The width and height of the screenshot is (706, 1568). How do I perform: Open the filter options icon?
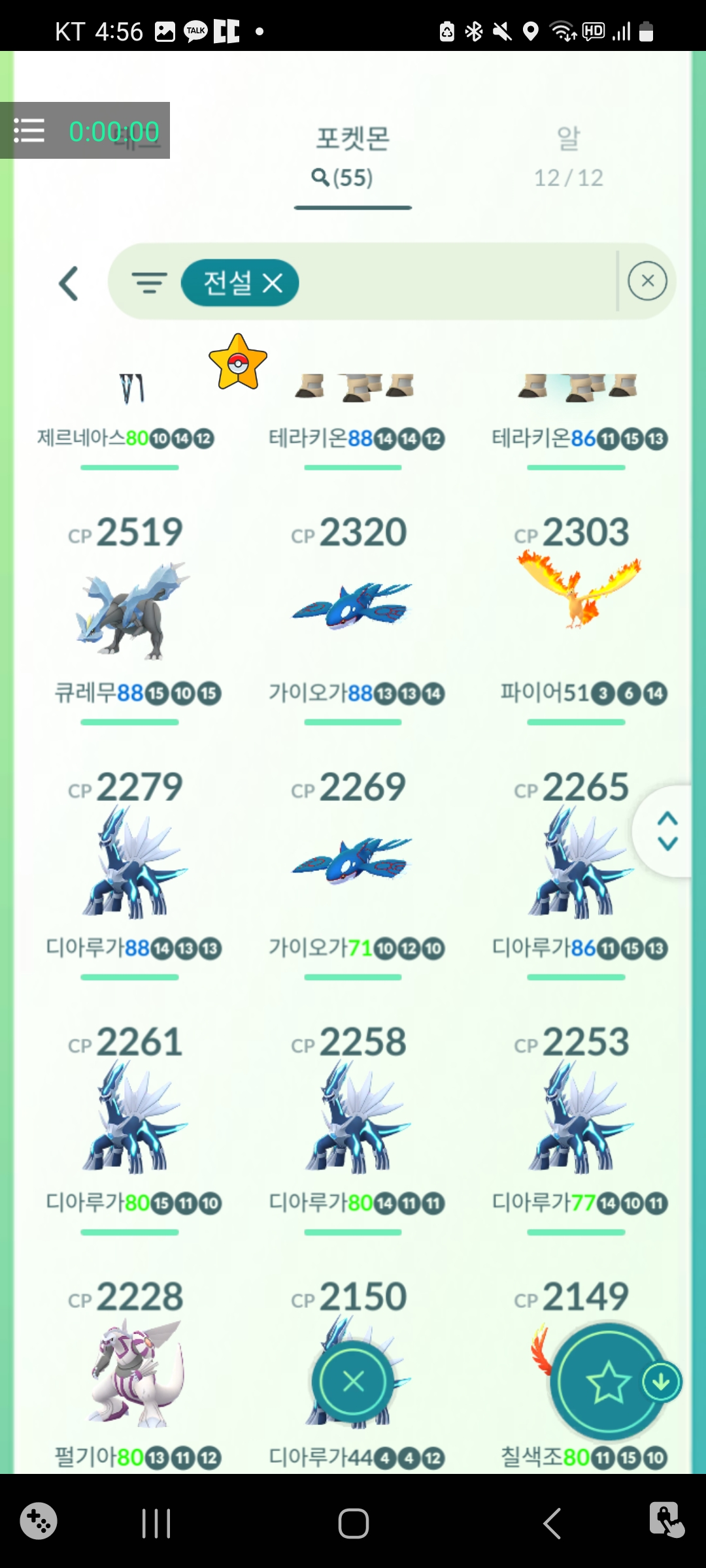(149, 282)
